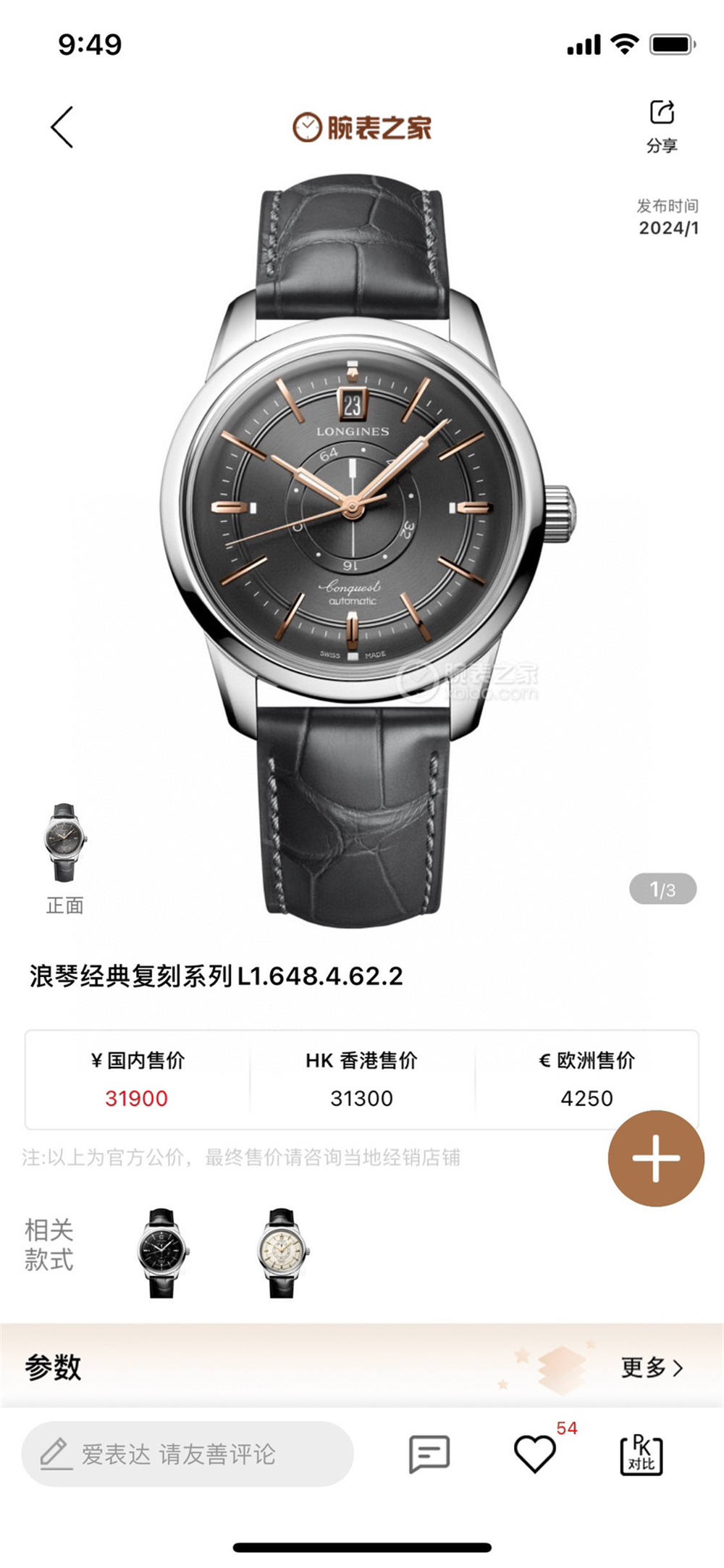Like this watch with the heart icon

[x=534, y=1454]
